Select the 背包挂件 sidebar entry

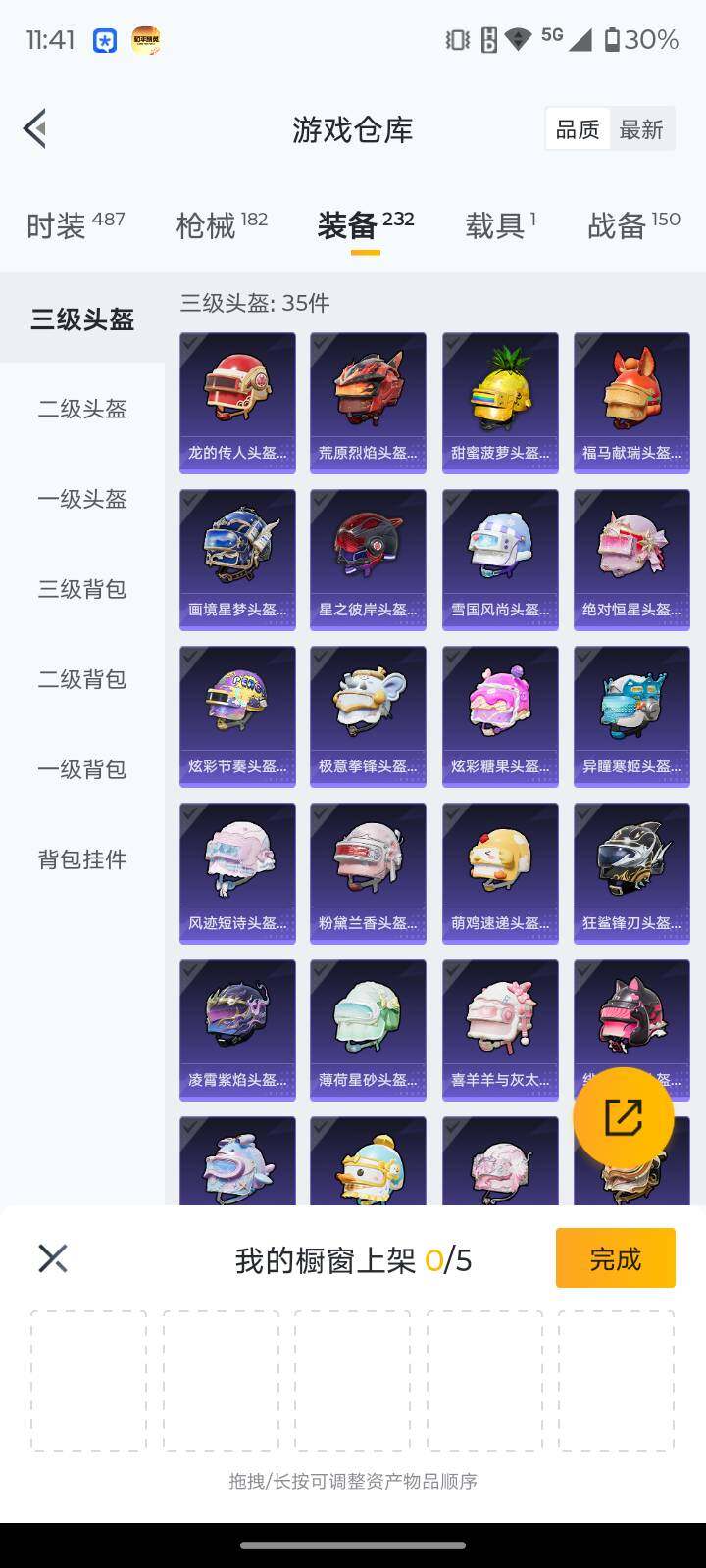(x=81, y=859)
